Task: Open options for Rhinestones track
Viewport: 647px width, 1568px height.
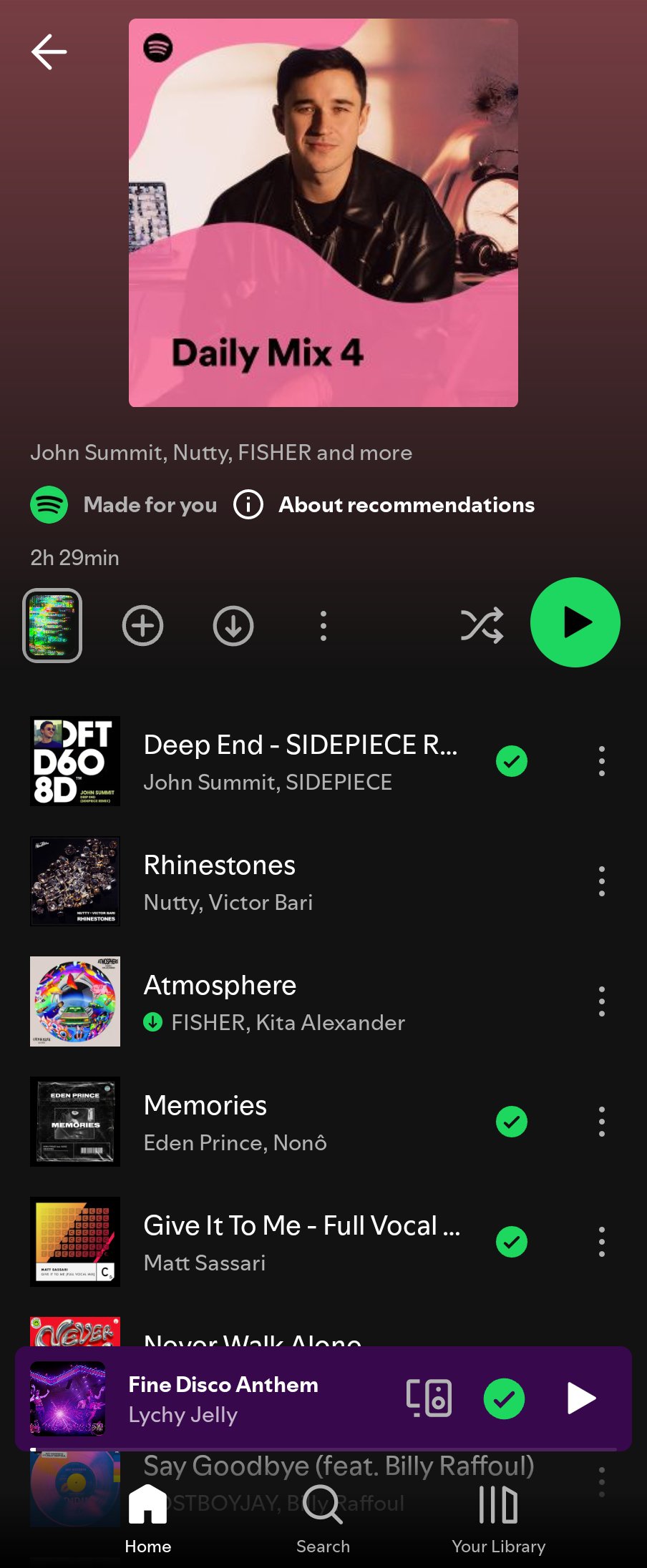Action: point(601,881)
